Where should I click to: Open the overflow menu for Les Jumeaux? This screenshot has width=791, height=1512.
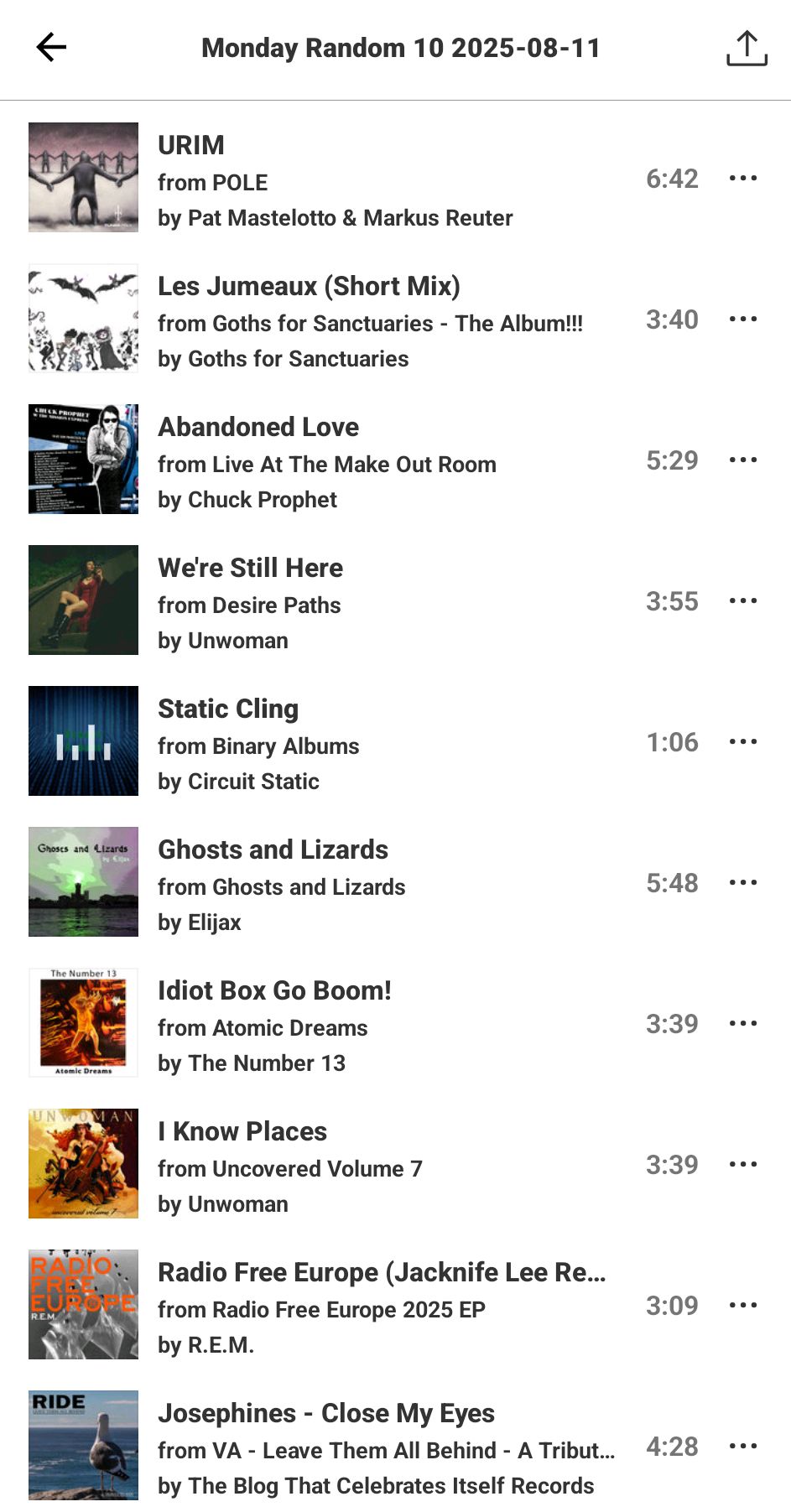743,320
